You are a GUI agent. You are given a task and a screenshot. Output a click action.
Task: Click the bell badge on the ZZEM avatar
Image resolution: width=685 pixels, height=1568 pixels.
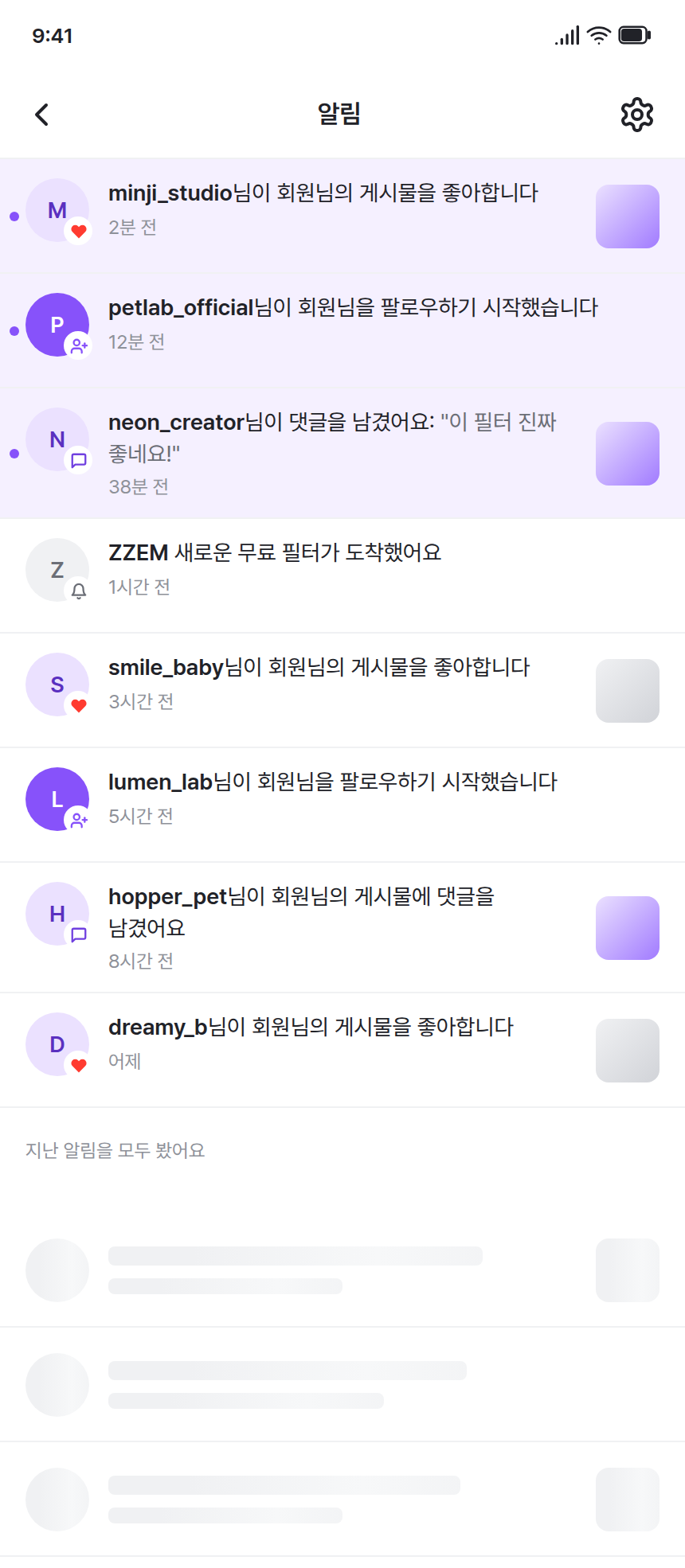click(78, 591)
